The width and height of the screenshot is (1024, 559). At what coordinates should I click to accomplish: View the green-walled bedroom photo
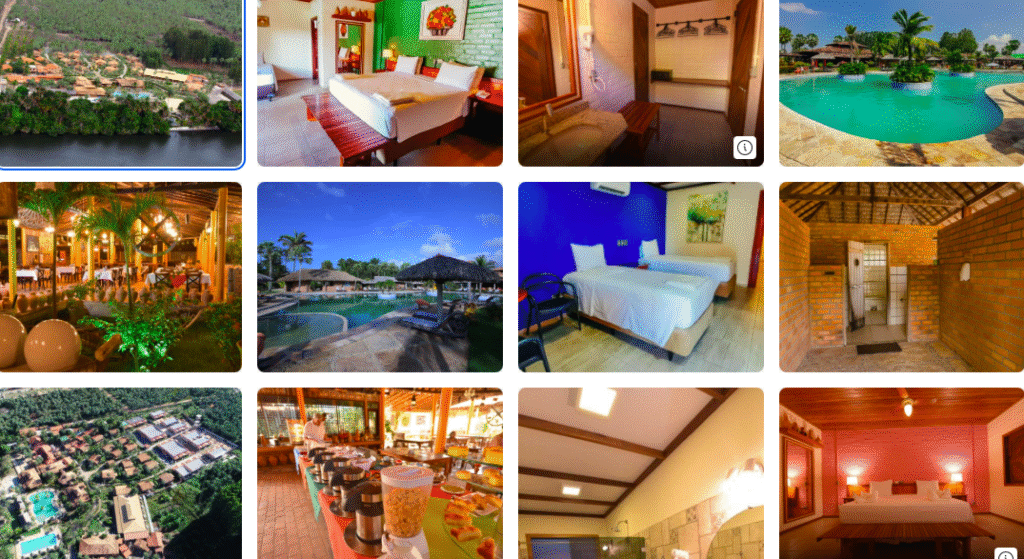(380, 82)
